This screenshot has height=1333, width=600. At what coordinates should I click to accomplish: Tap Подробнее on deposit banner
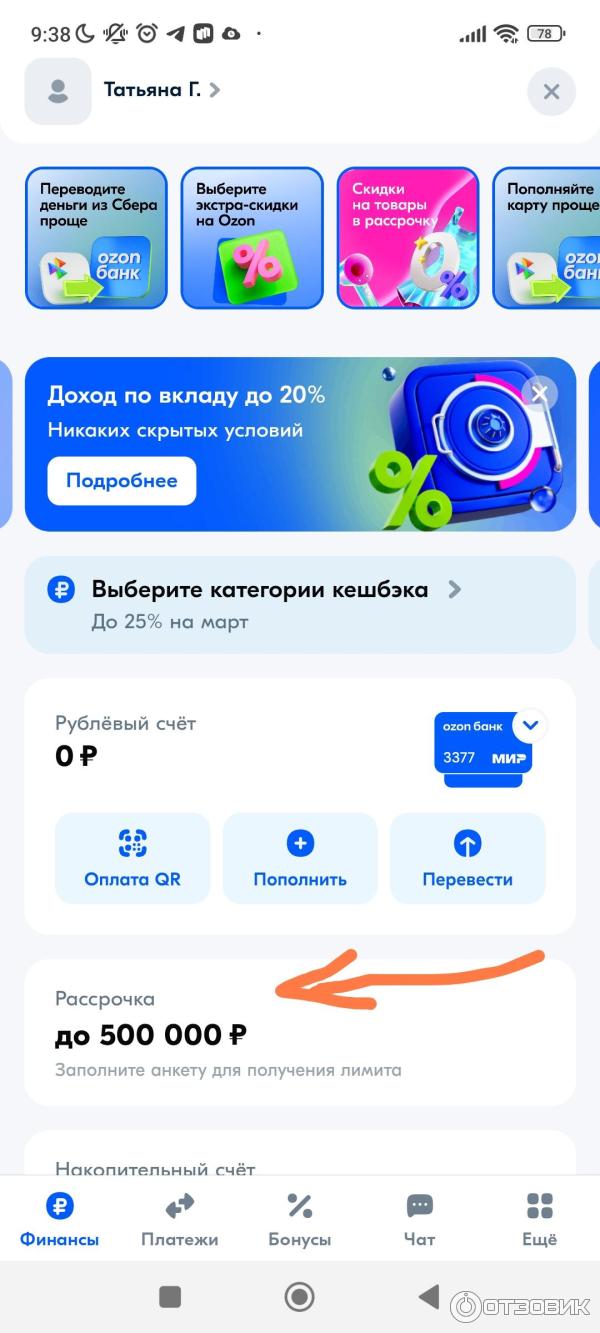point(122,481)
